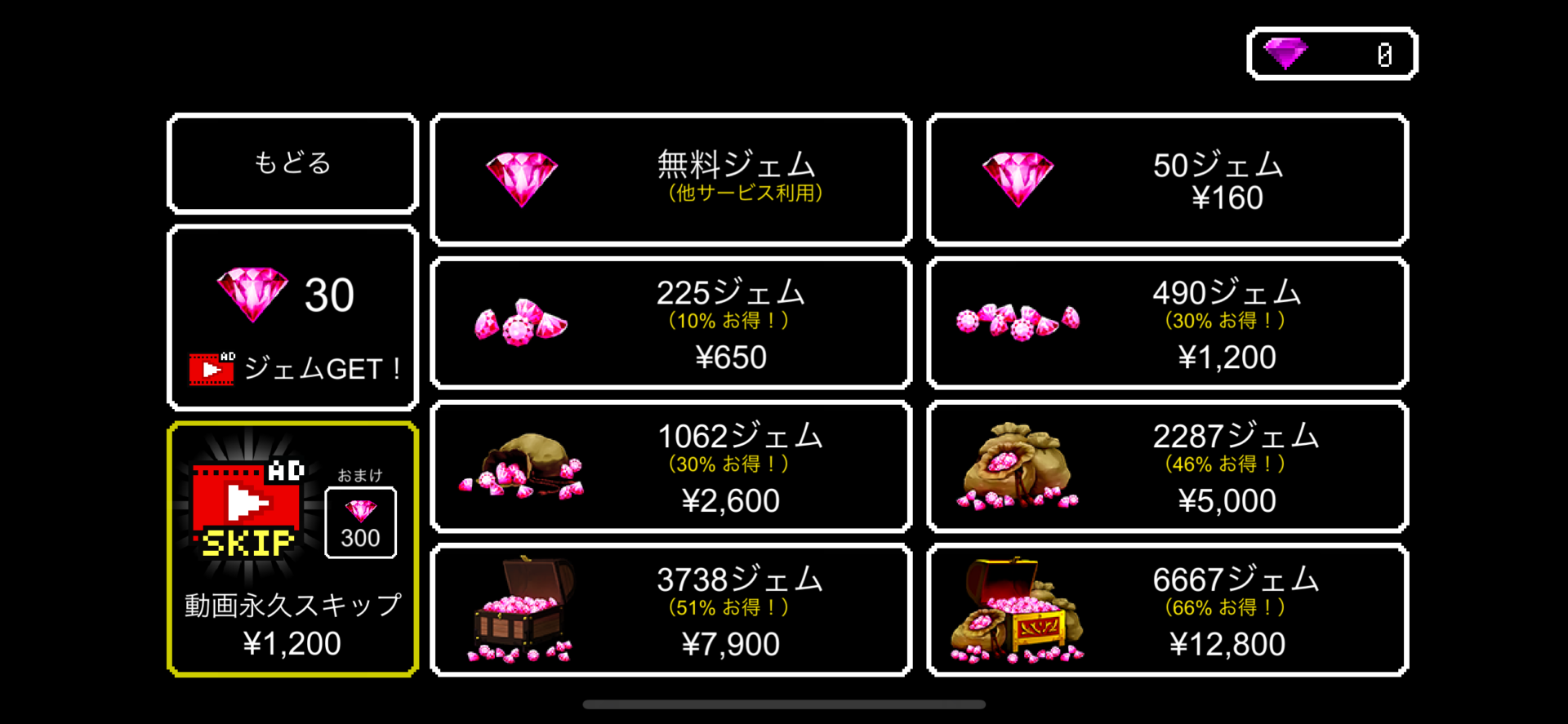
Task: Buy permanent ad skip for ¥1,200
Action: [292, 549]
